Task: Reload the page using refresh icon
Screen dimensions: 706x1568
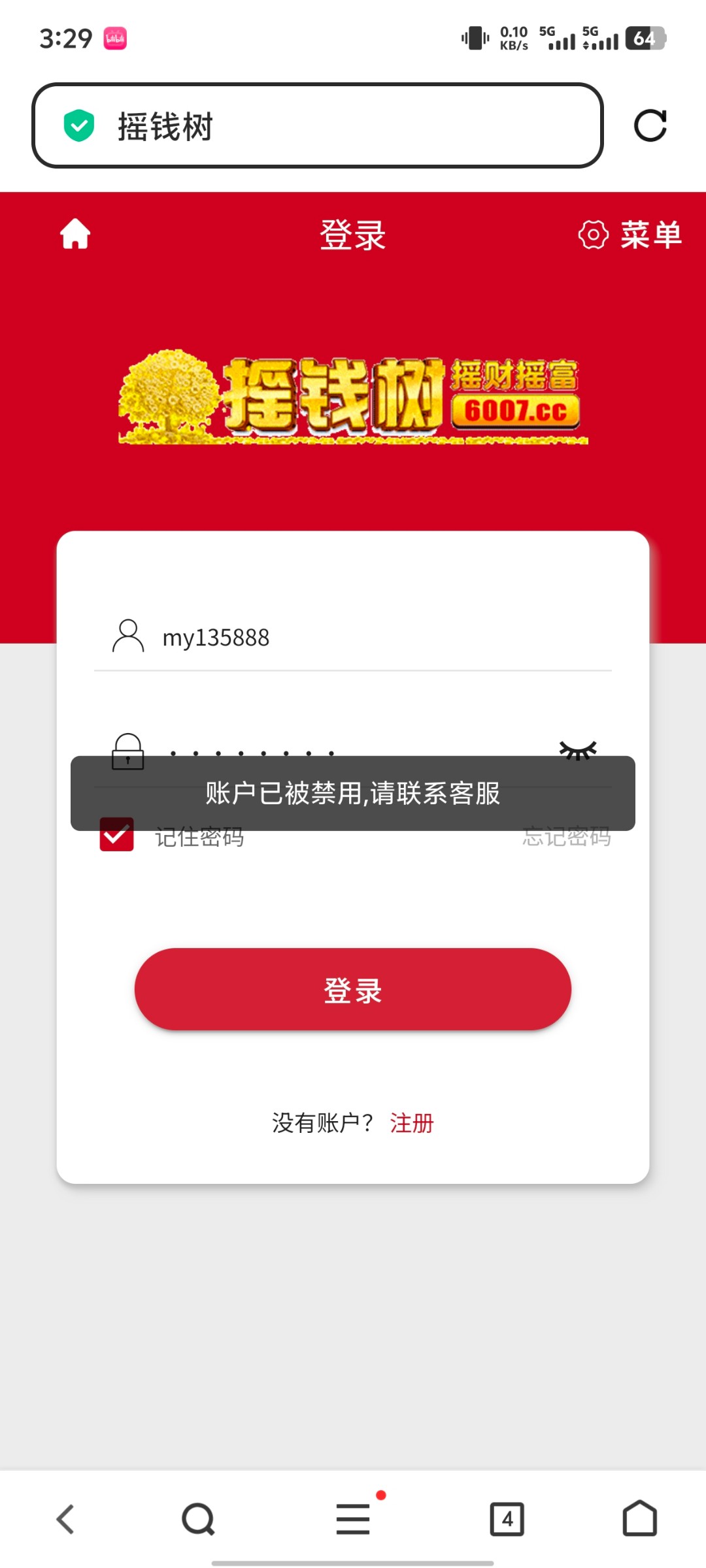Action: (651, 125)
